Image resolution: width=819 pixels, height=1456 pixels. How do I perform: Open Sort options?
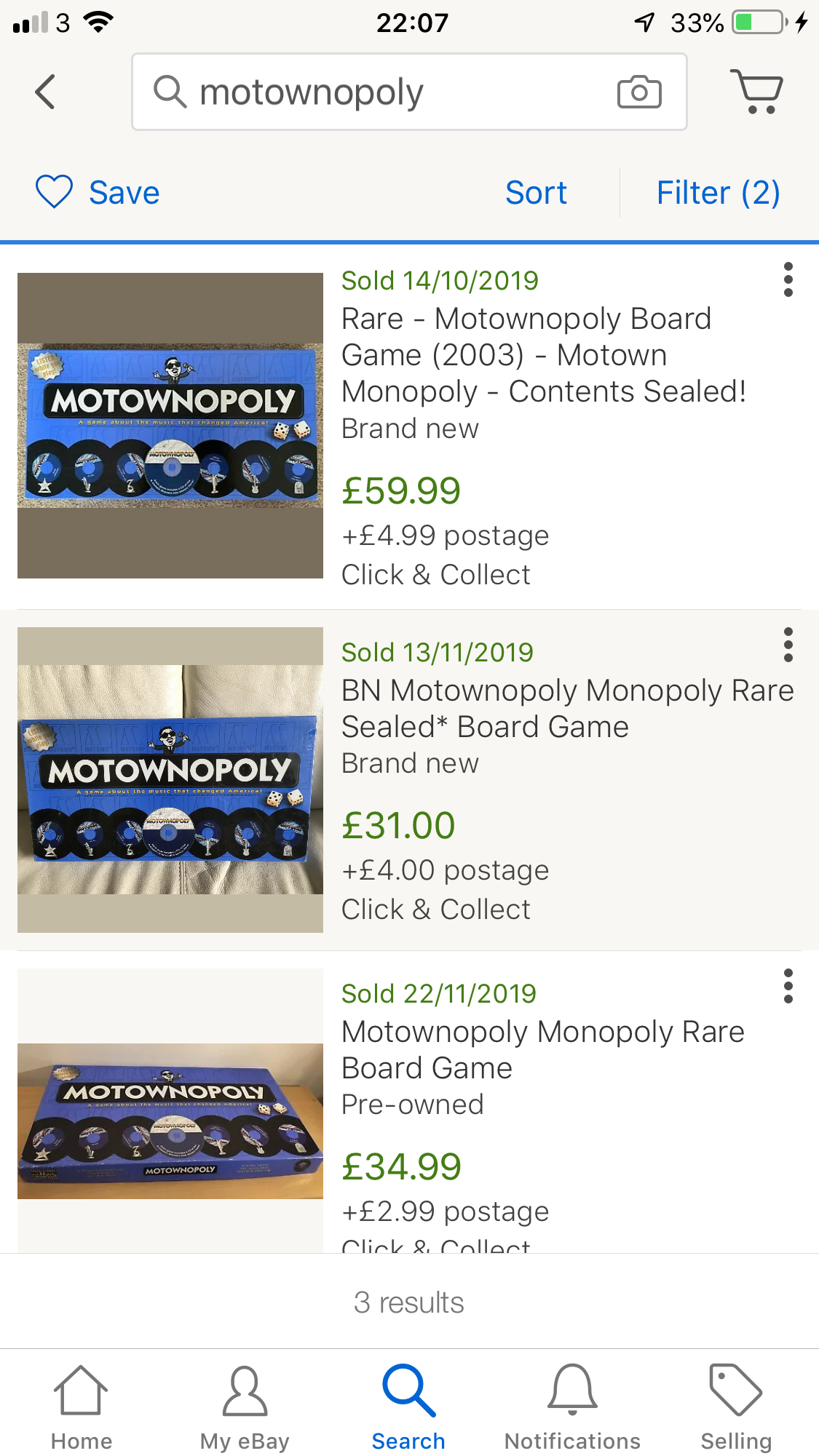pyautogui.click(x=537, y=193)
